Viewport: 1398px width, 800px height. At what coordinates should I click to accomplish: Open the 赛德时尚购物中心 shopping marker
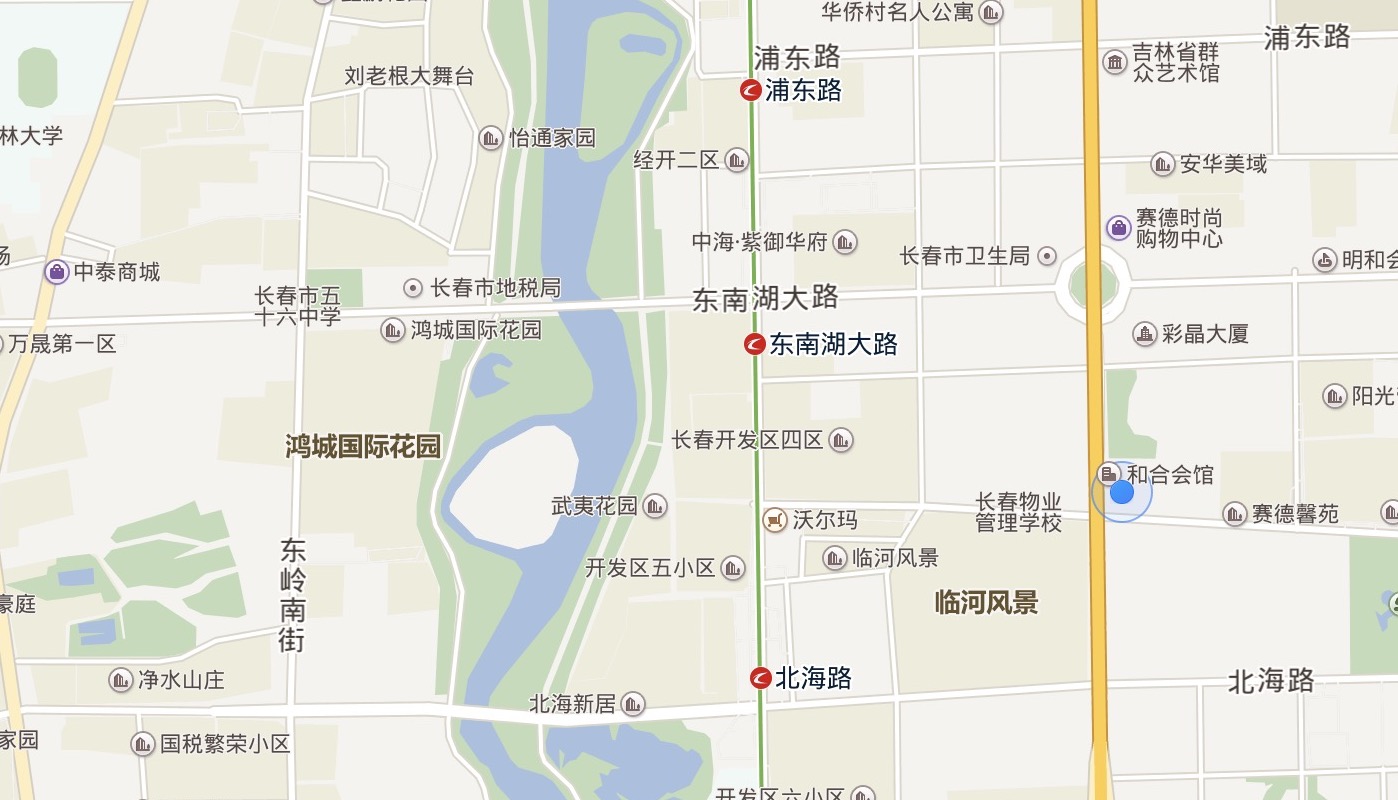pos(1119,228)
